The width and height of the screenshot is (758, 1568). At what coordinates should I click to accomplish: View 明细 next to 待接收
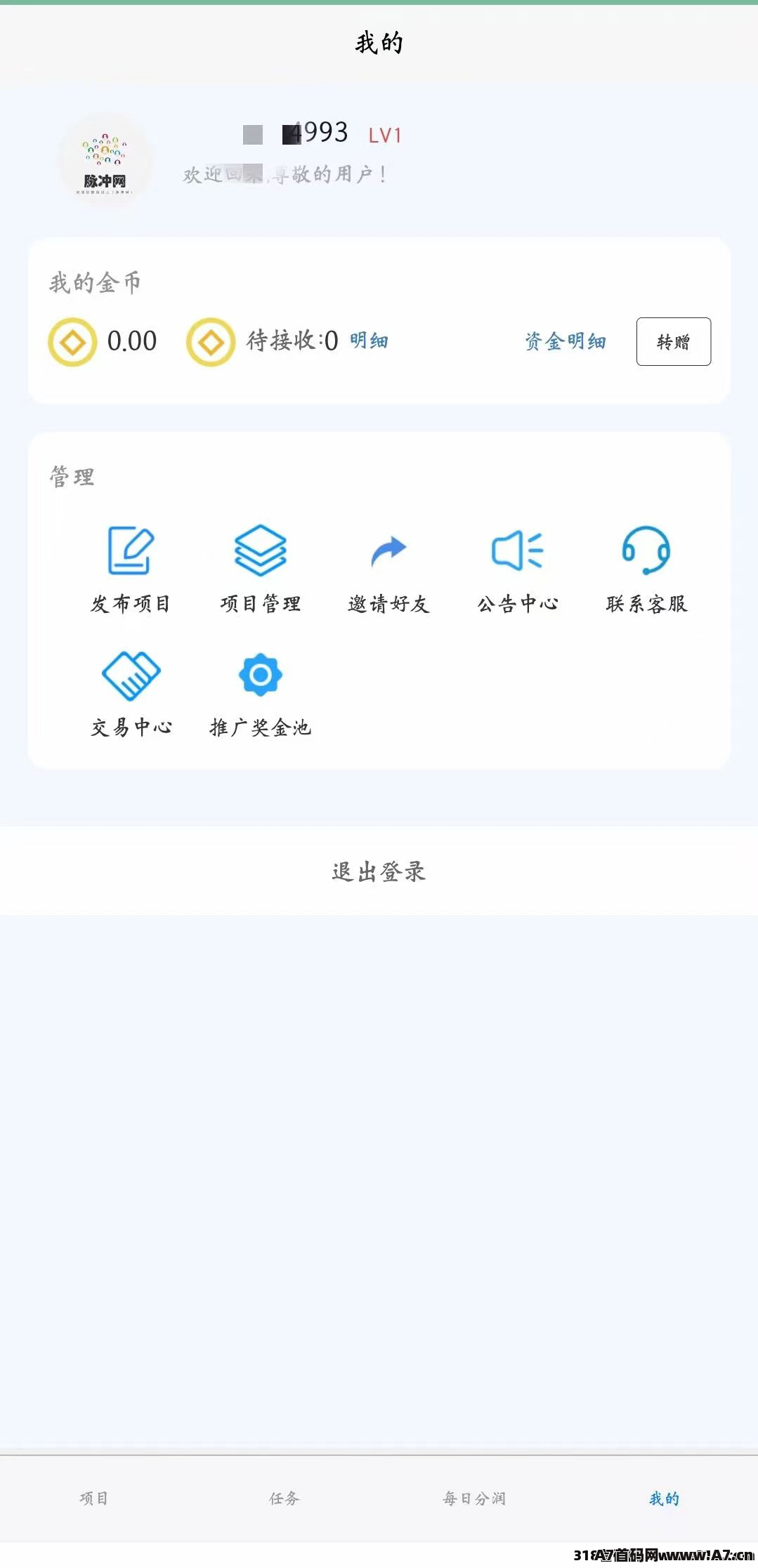(x=369, y=341)
